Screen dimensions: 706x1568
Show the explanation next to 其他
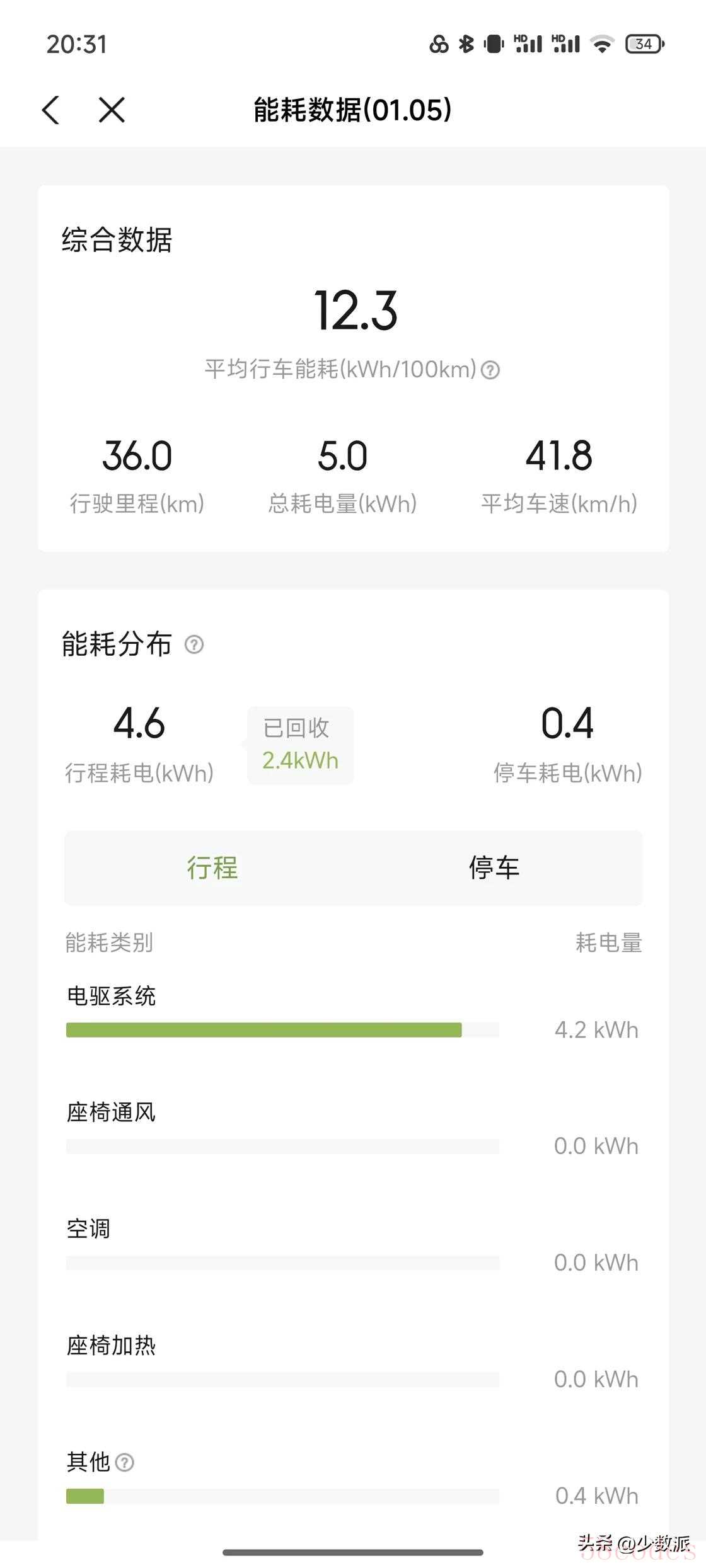[x=125, y=1462]
